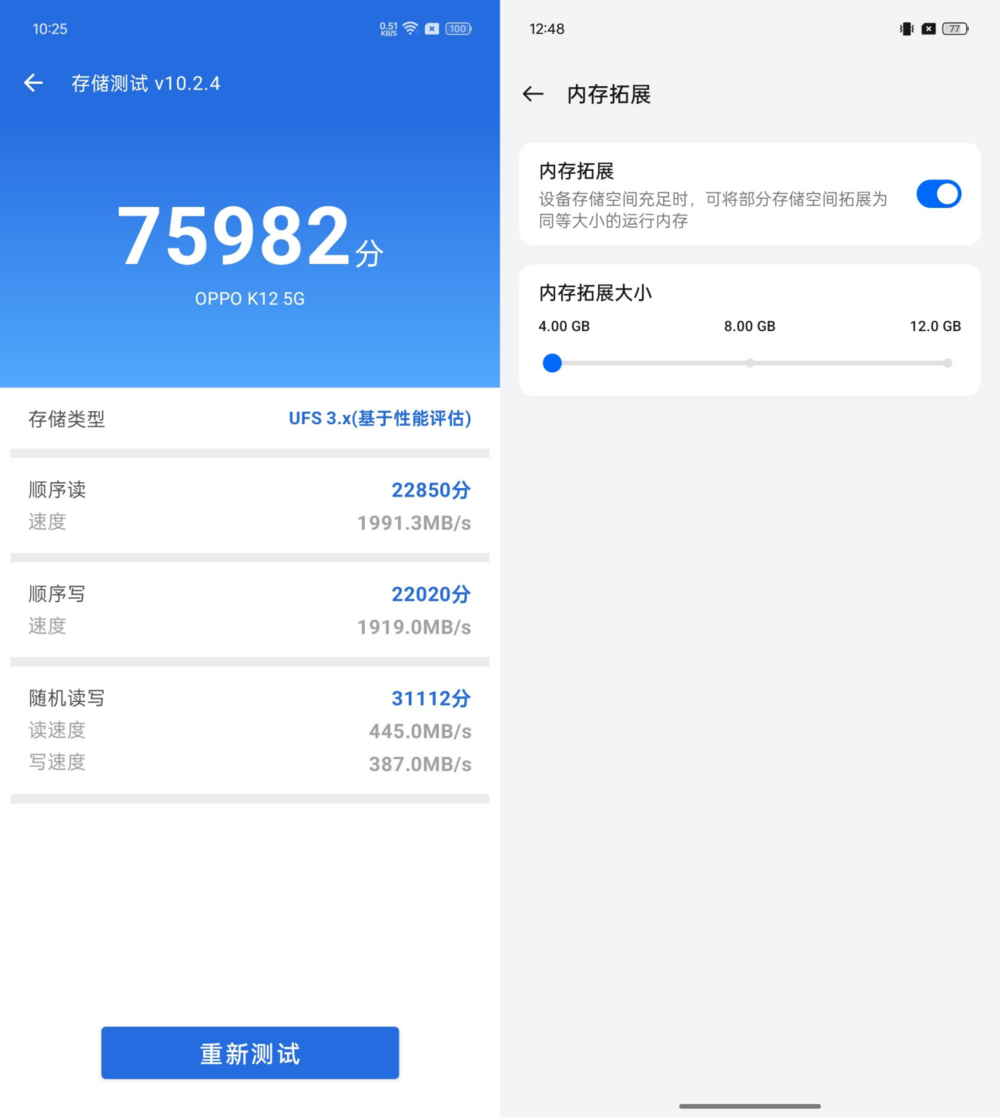Viewport: 1000px width, 1117px height.
Task: Click the UFS 3.x storage type link
Action: point(380,419)
